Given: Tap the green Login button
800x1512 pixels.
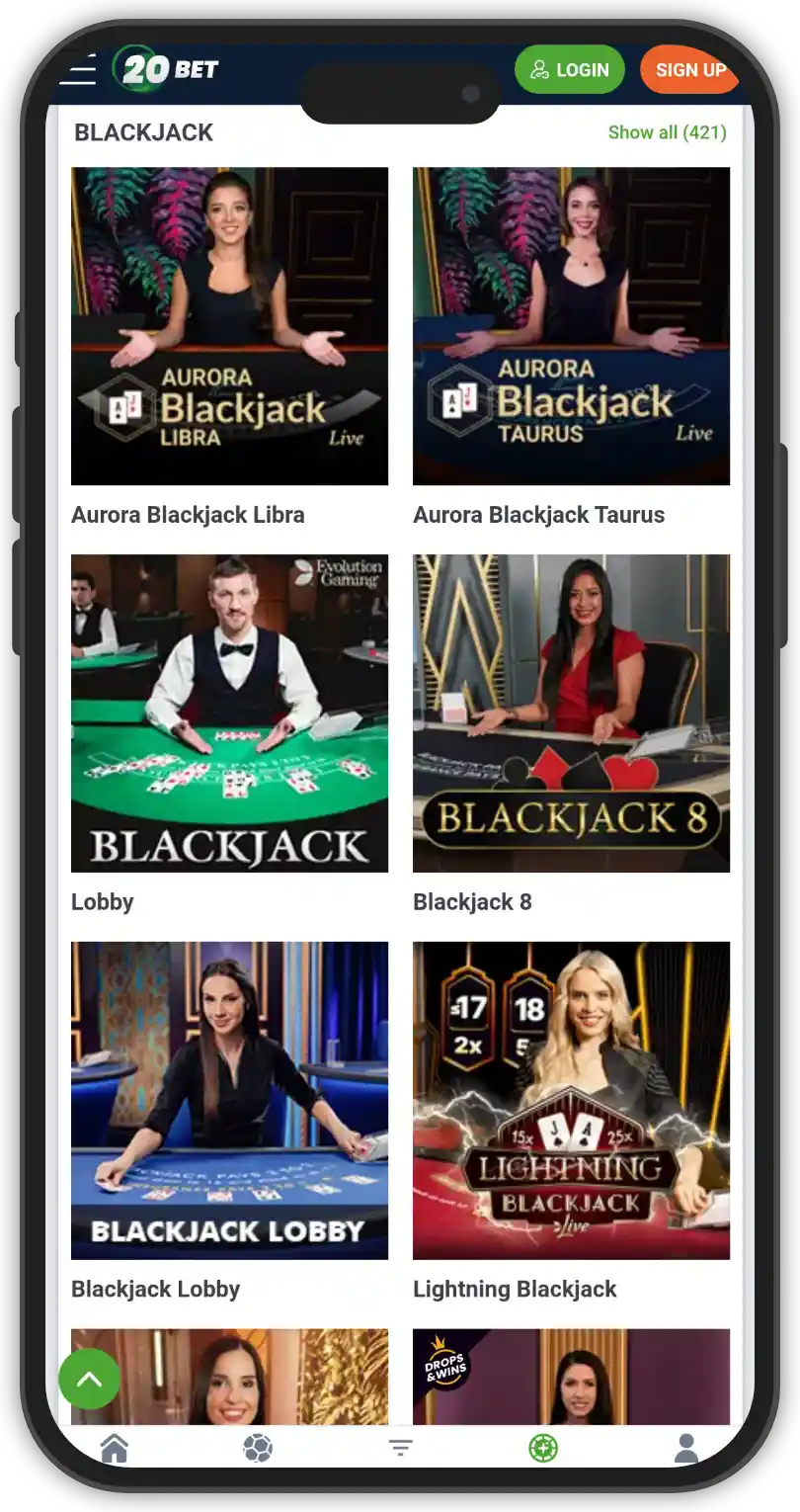Looking at the screenshot, I should tap(569, 70).
